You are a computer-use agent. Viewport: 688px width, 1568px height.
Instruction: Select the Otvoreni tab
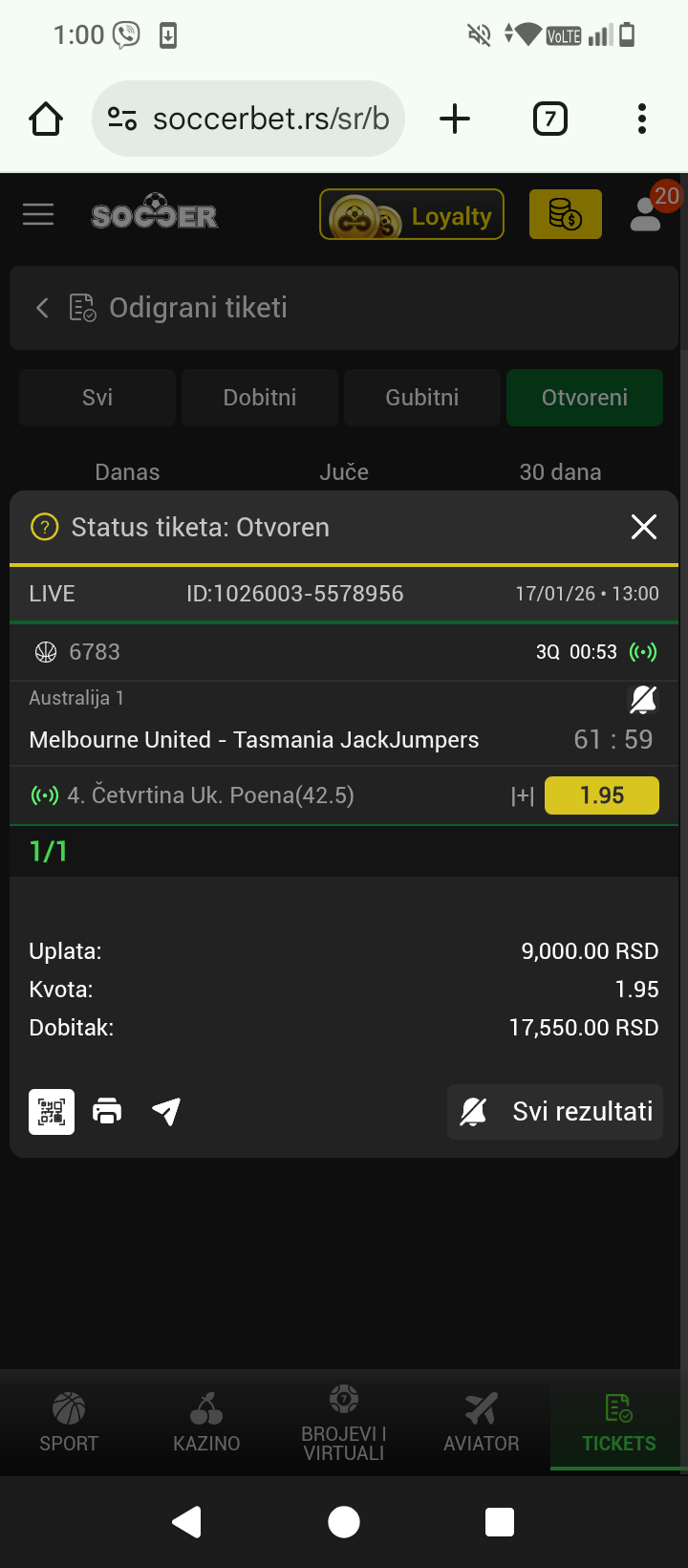click(x=585, y=398)
